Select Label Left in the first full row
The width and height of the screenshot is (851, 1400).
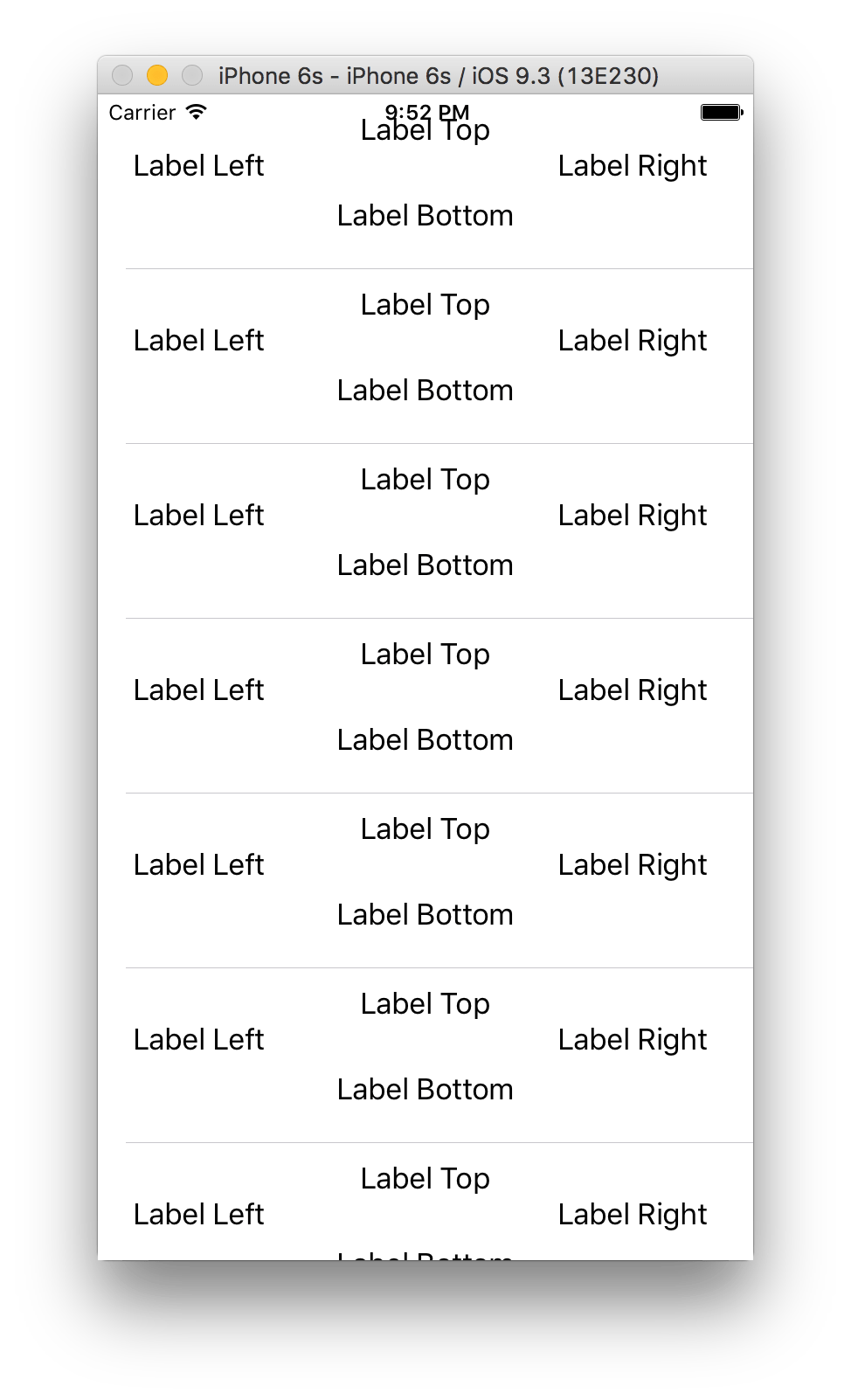tap(198, 165)
